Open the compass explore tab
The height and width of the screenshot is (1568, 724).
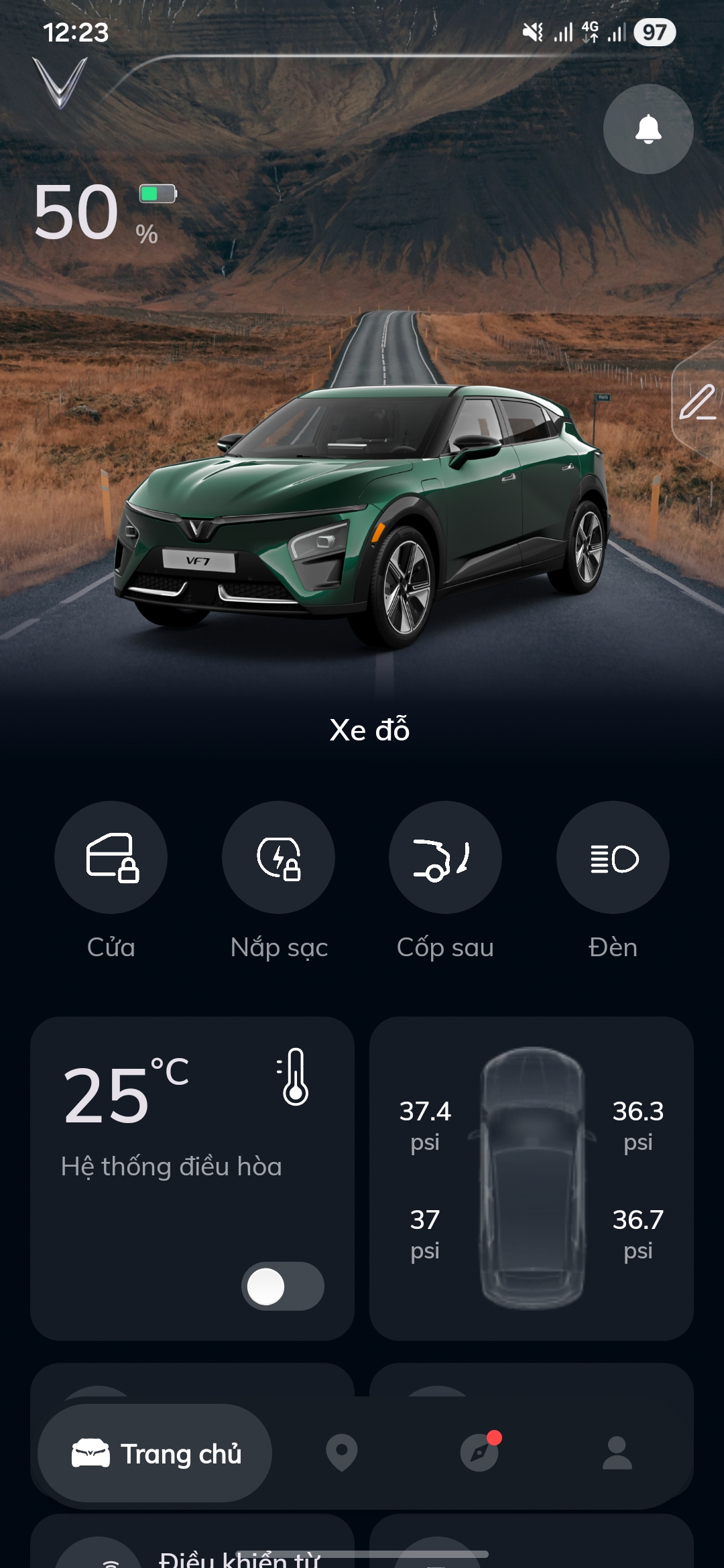[479, 1452]
